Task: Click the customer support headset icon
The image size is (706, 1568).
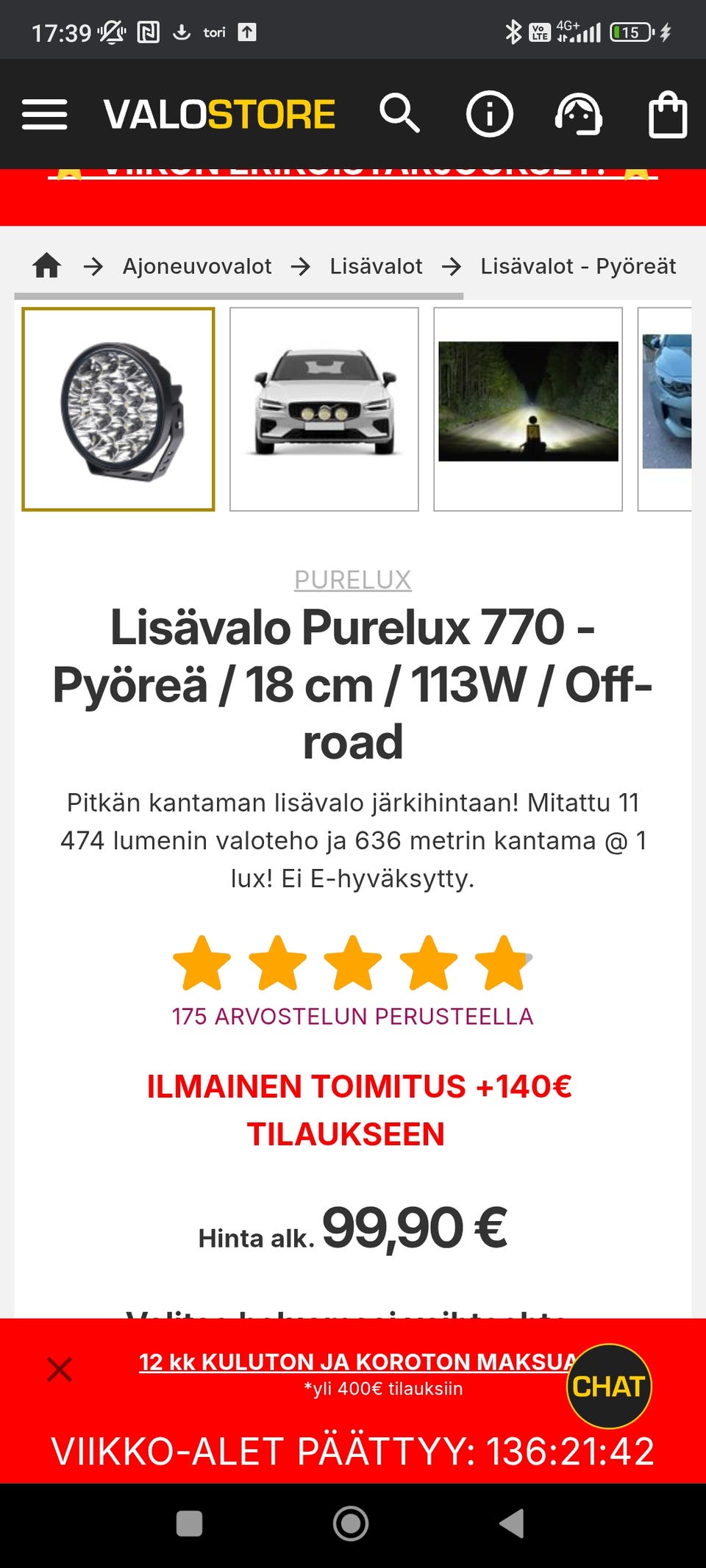Action: point(580,114)
